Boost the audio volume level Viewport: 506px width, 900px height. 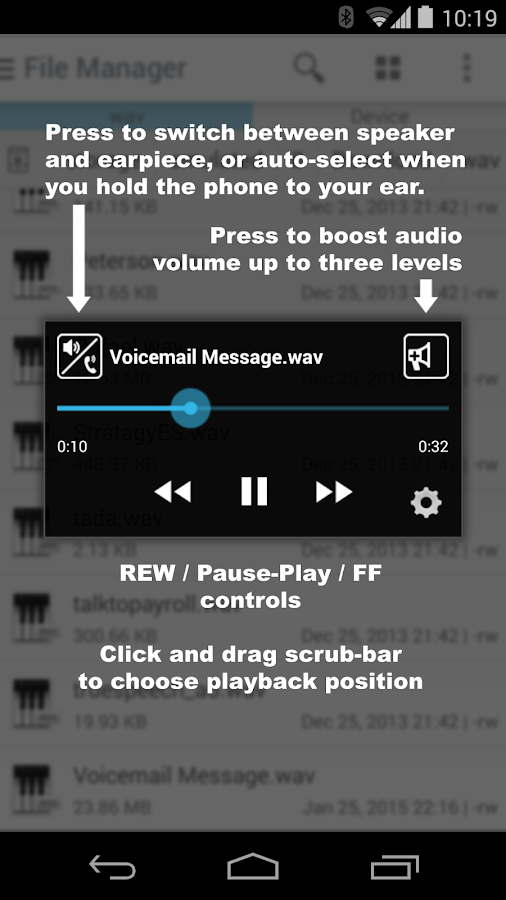click(426, 356)
